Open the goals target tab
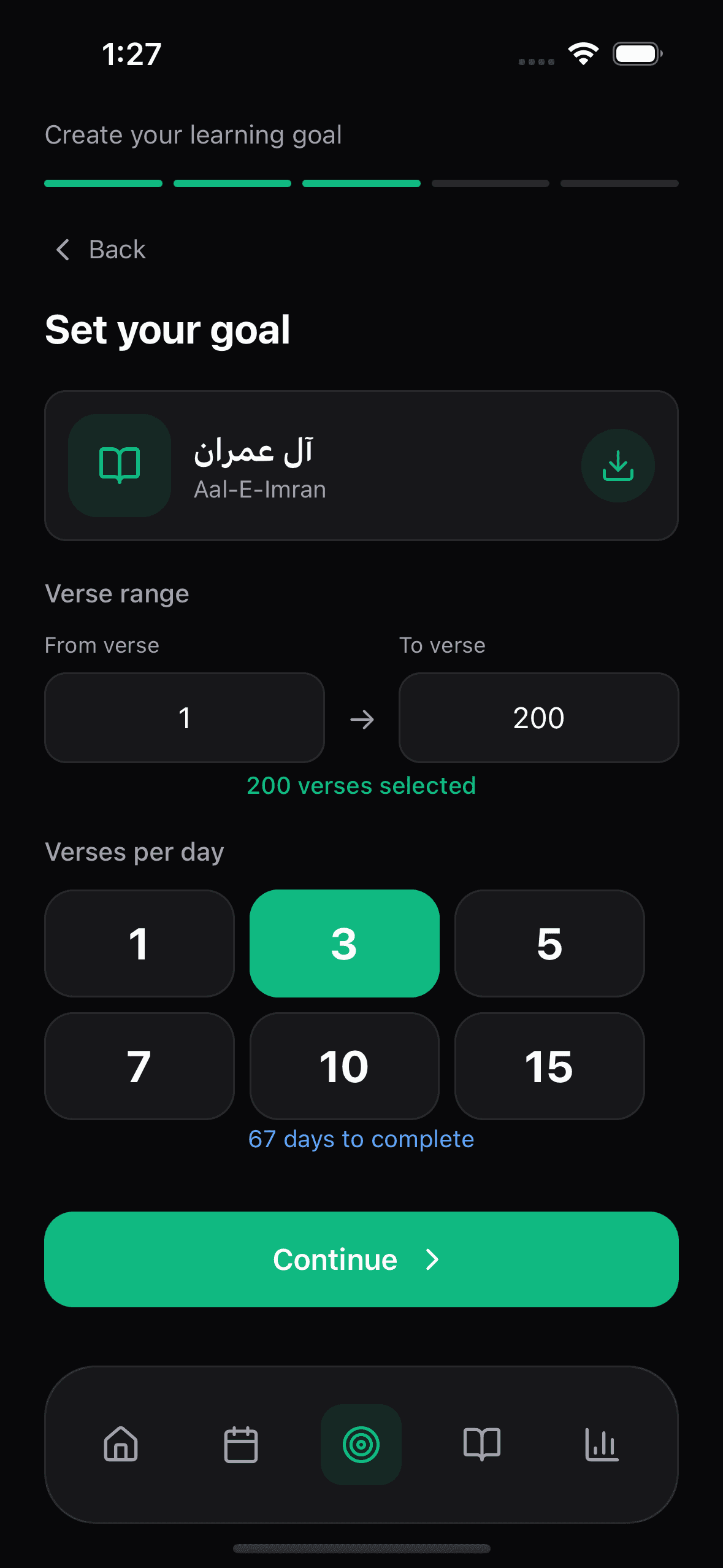 361,1444
